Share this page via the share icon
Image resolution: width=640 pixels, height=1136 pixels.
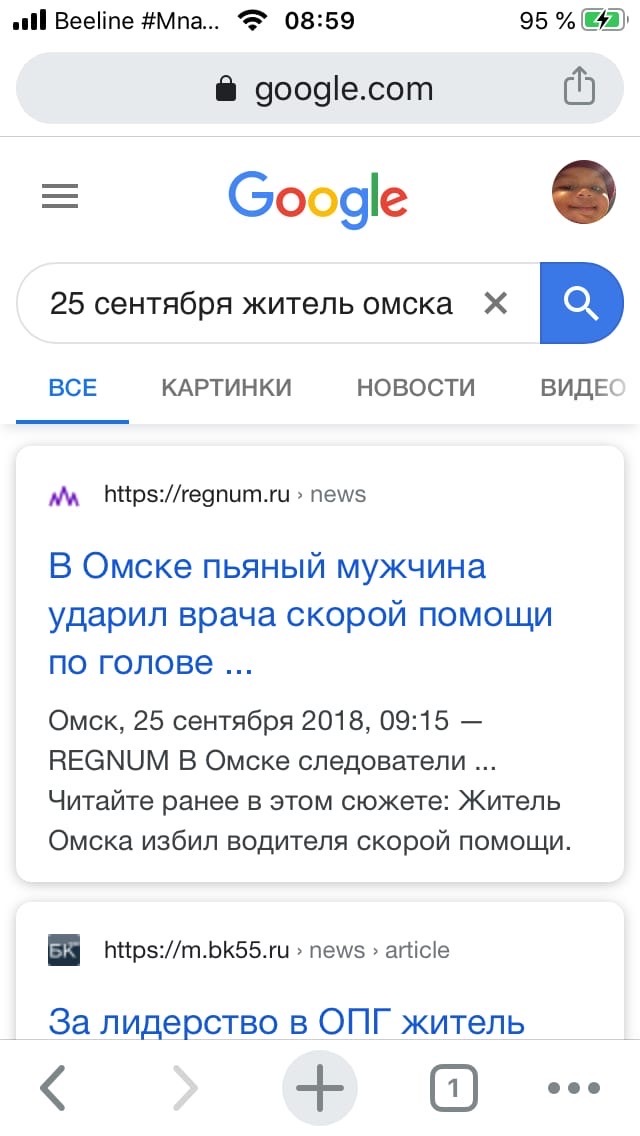pos(579,88)
